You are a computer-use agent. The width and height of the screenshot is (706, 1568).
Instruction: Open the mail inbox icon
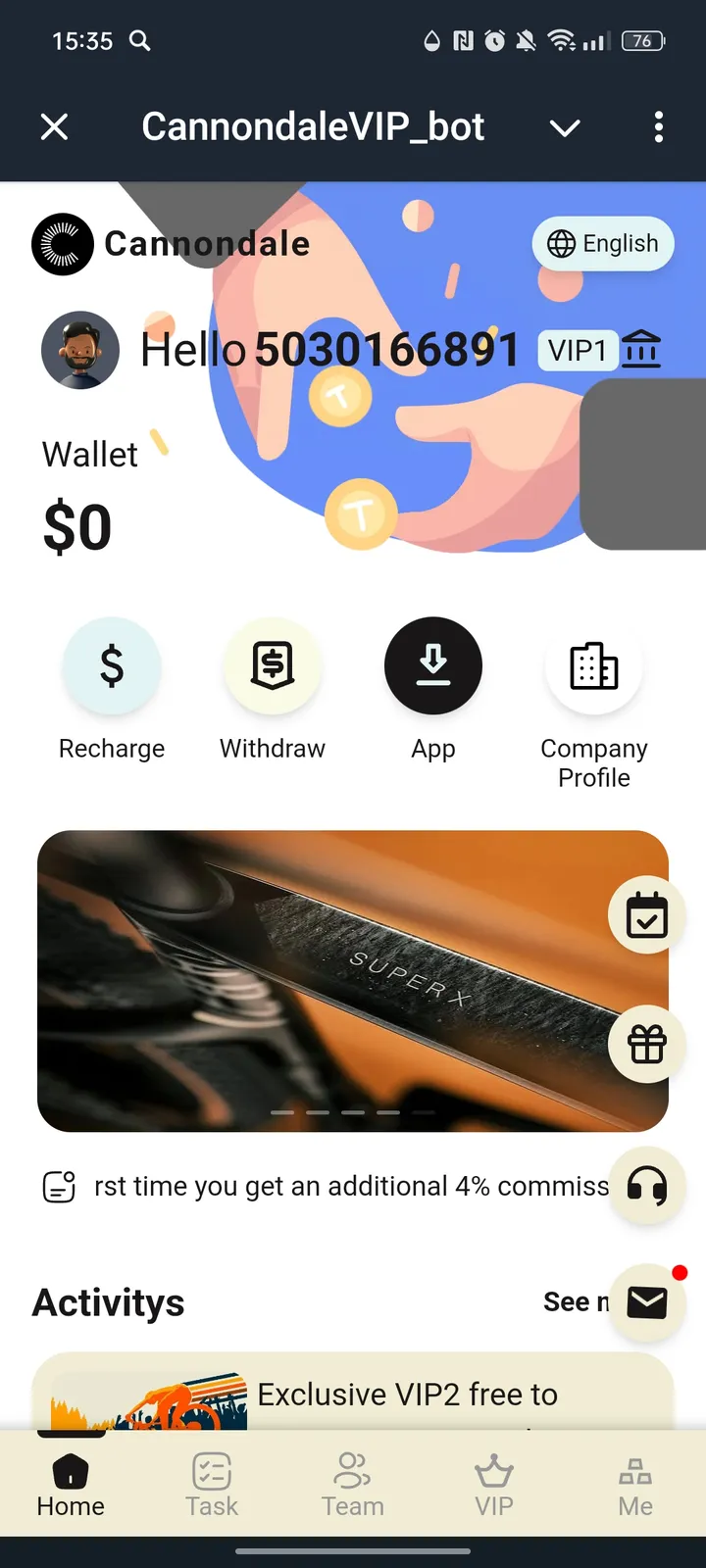647,1302
